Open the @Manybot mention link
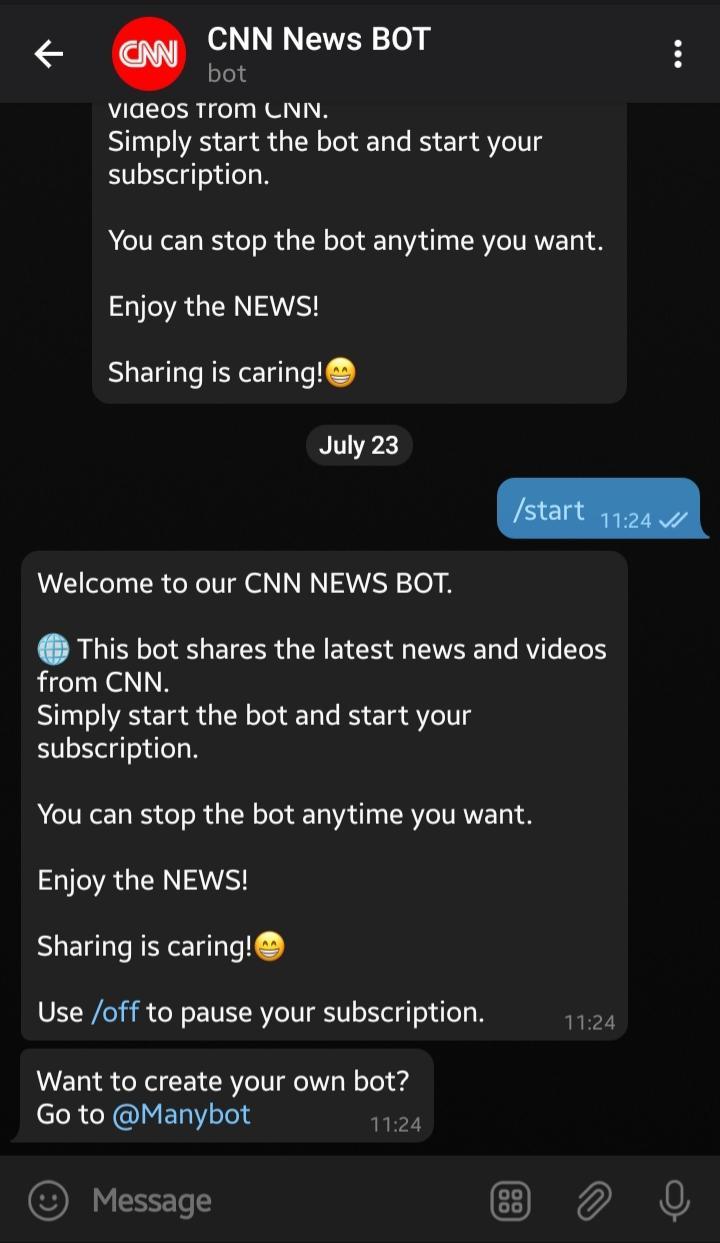This screenshot has height=1243, width=720. [x=181, y=1114]
